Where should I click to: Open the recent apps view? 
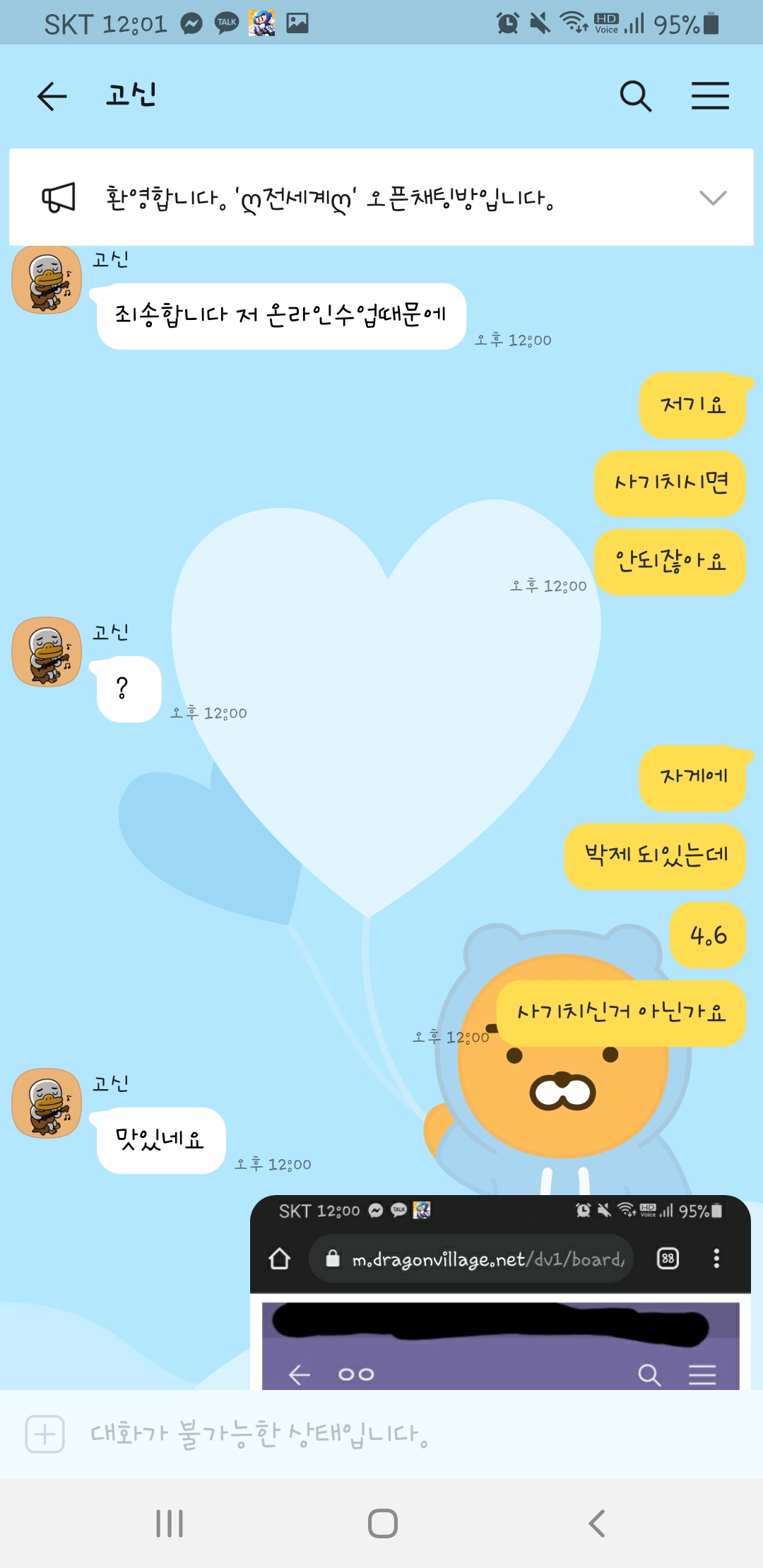click(x=170, y=1524)
